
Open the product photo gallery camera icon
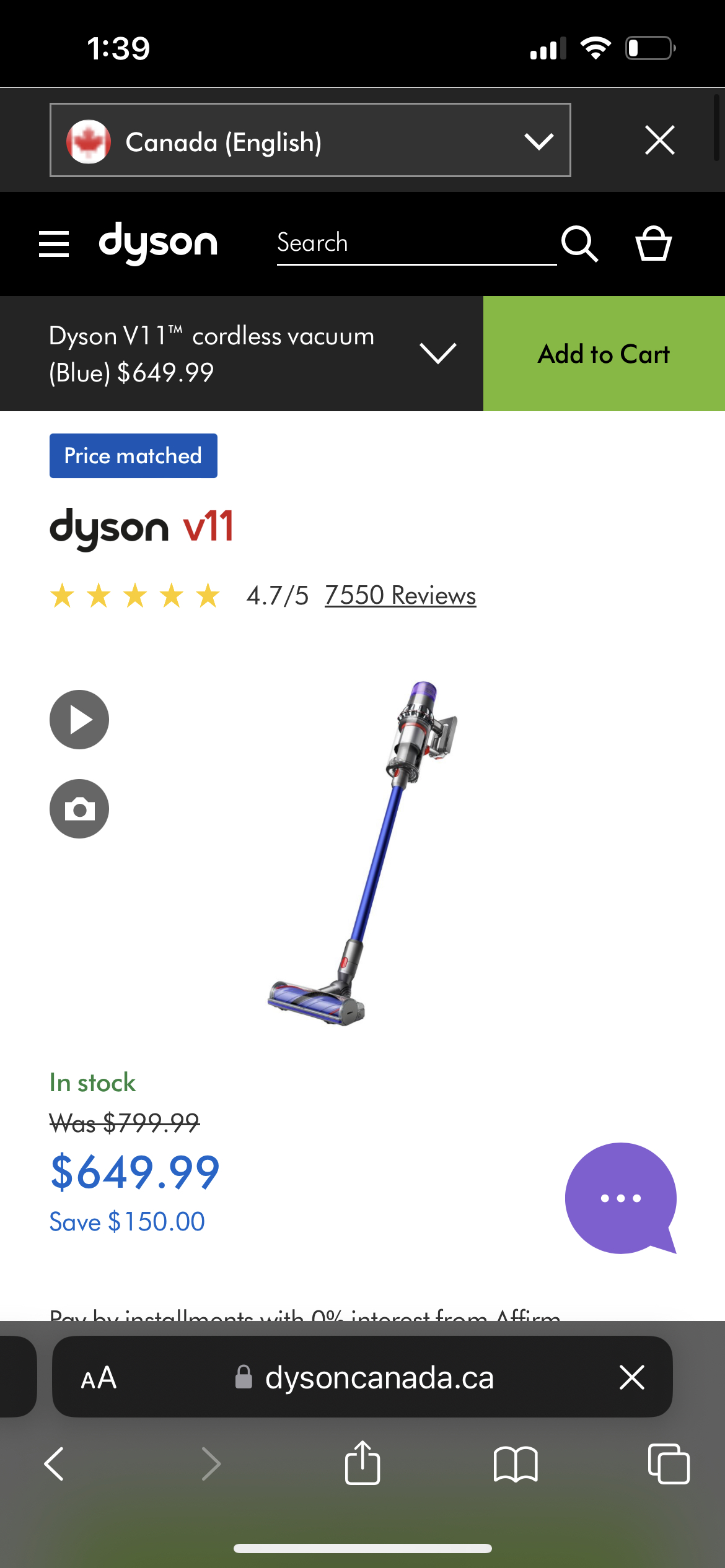79,808
